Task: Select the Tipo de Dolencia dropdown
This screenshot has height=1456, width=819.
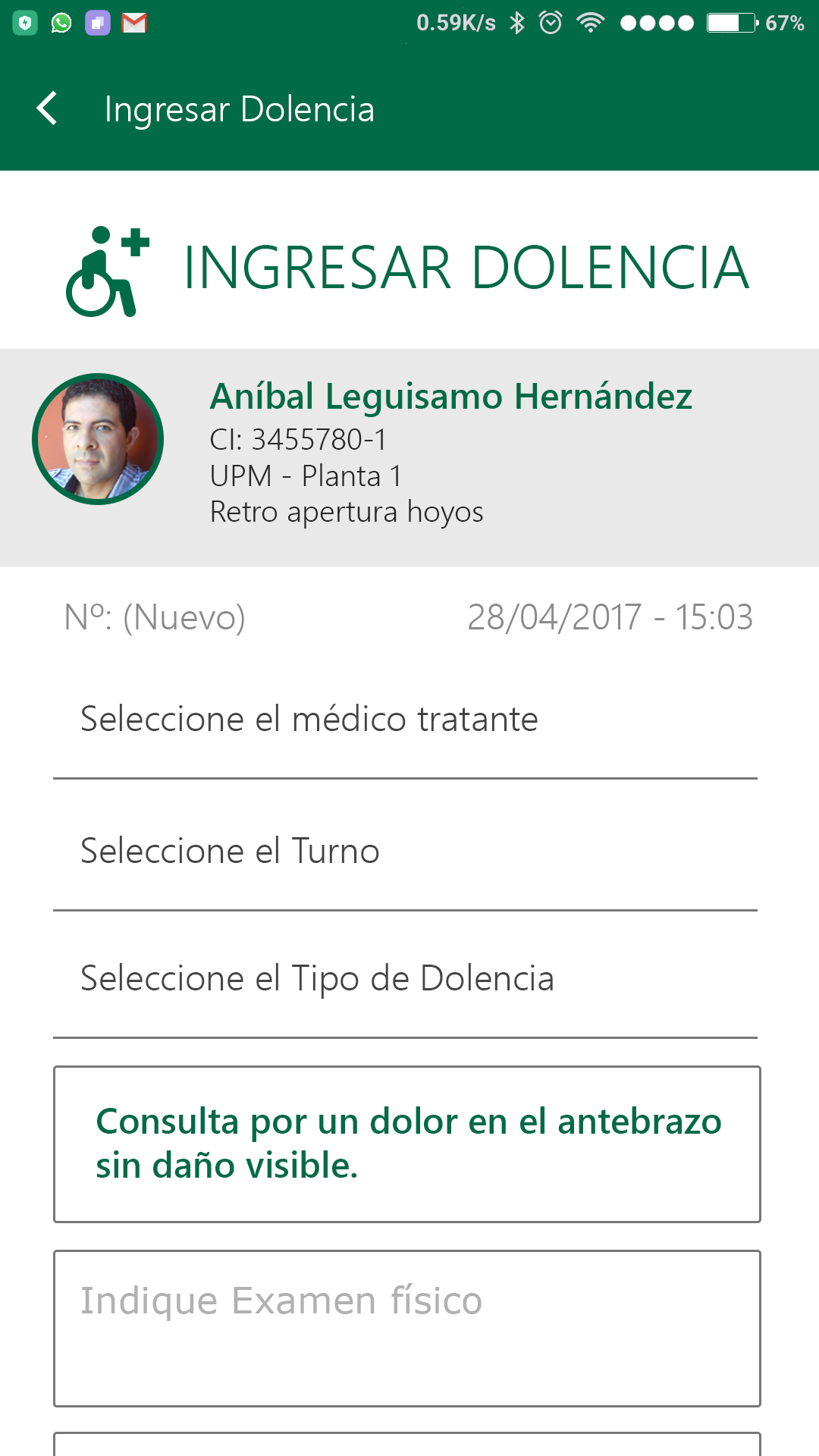Action: pyautogui.click(x=406, y=979)
